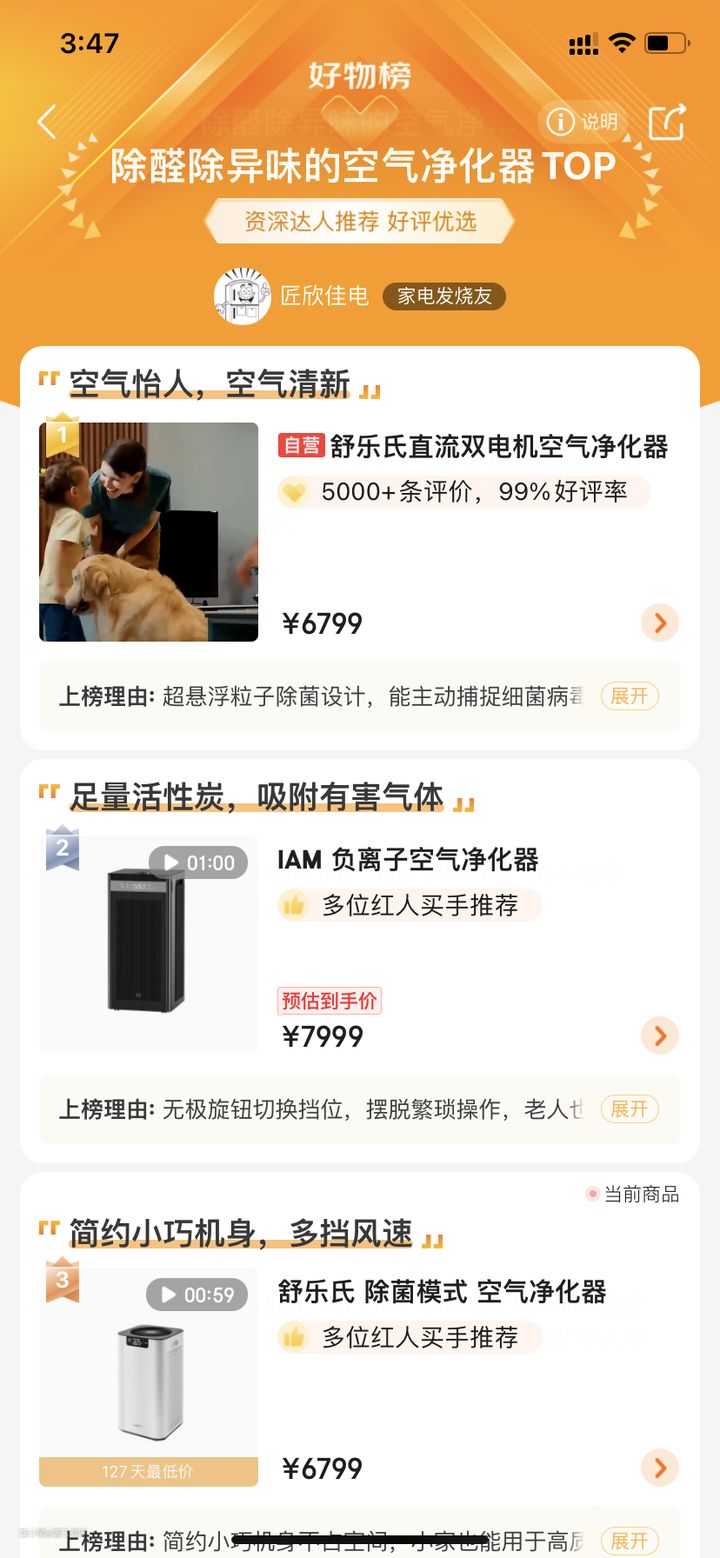The width and height of the screenshot is (720, 1558).
Task: Share this ranking list
Action: [667, 122]
